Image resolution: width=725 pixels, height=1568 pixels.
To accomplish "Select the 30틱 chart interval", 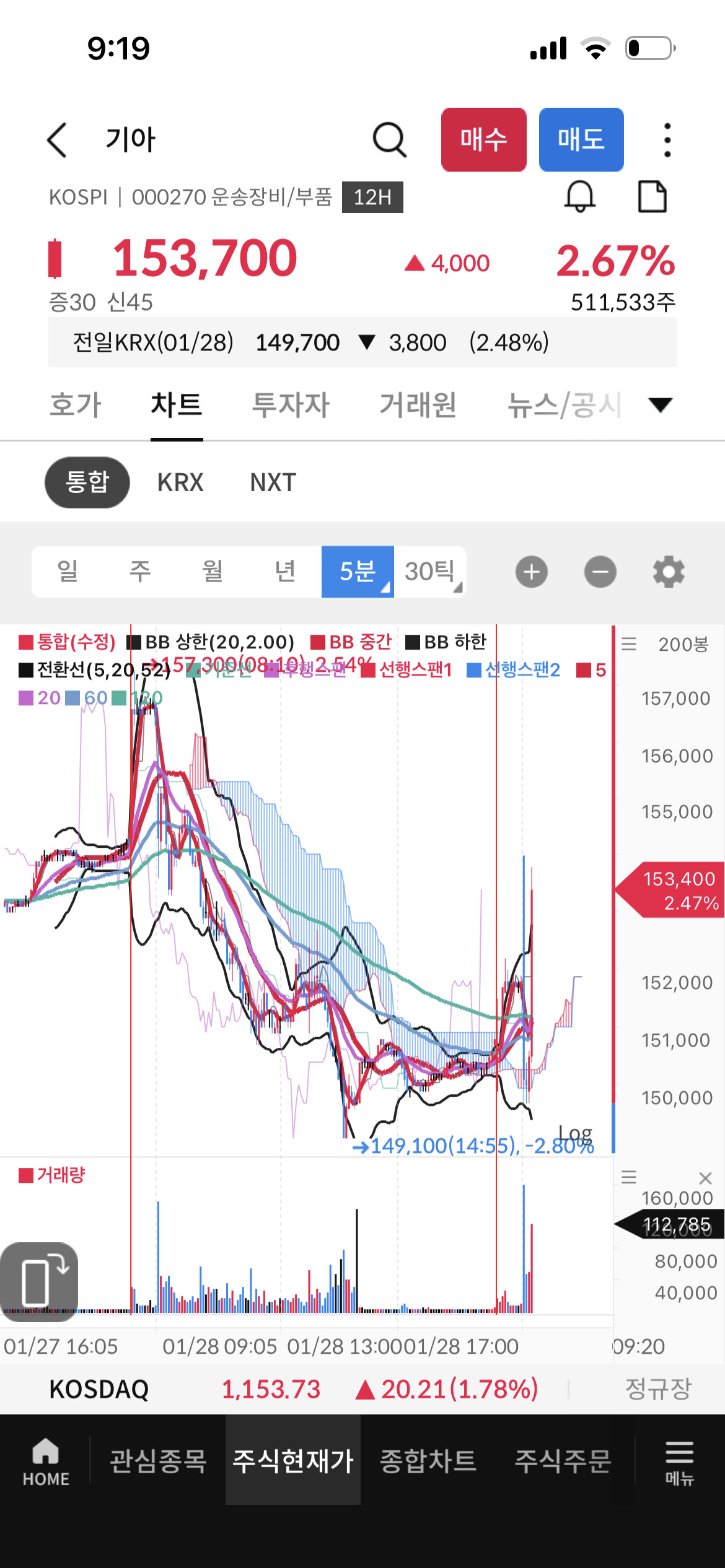I will click(x=430, y=572).
